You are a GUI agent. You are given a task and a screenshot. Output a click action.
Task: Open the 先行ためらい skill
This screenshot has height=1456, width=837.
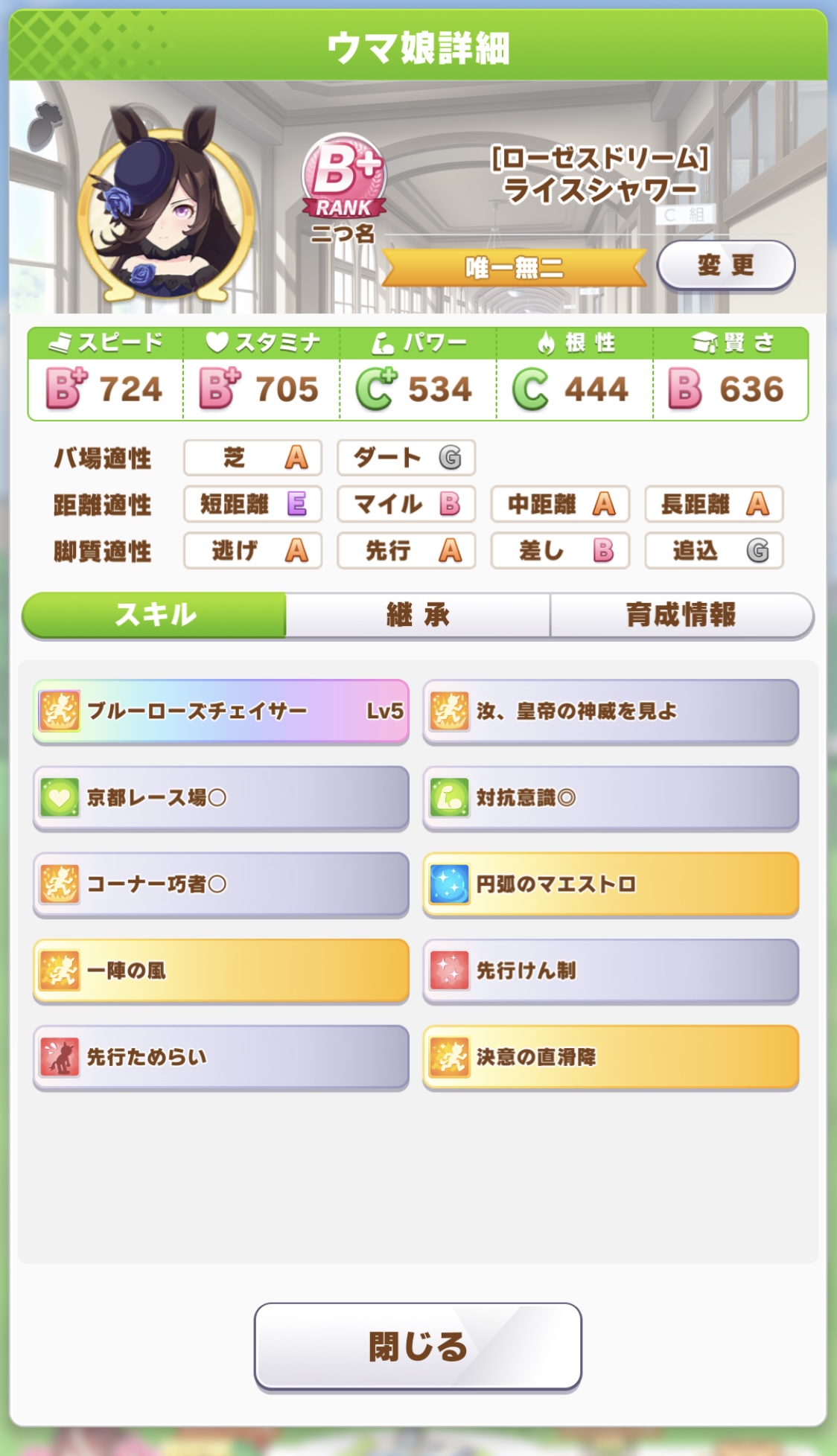click(221, 1057)
